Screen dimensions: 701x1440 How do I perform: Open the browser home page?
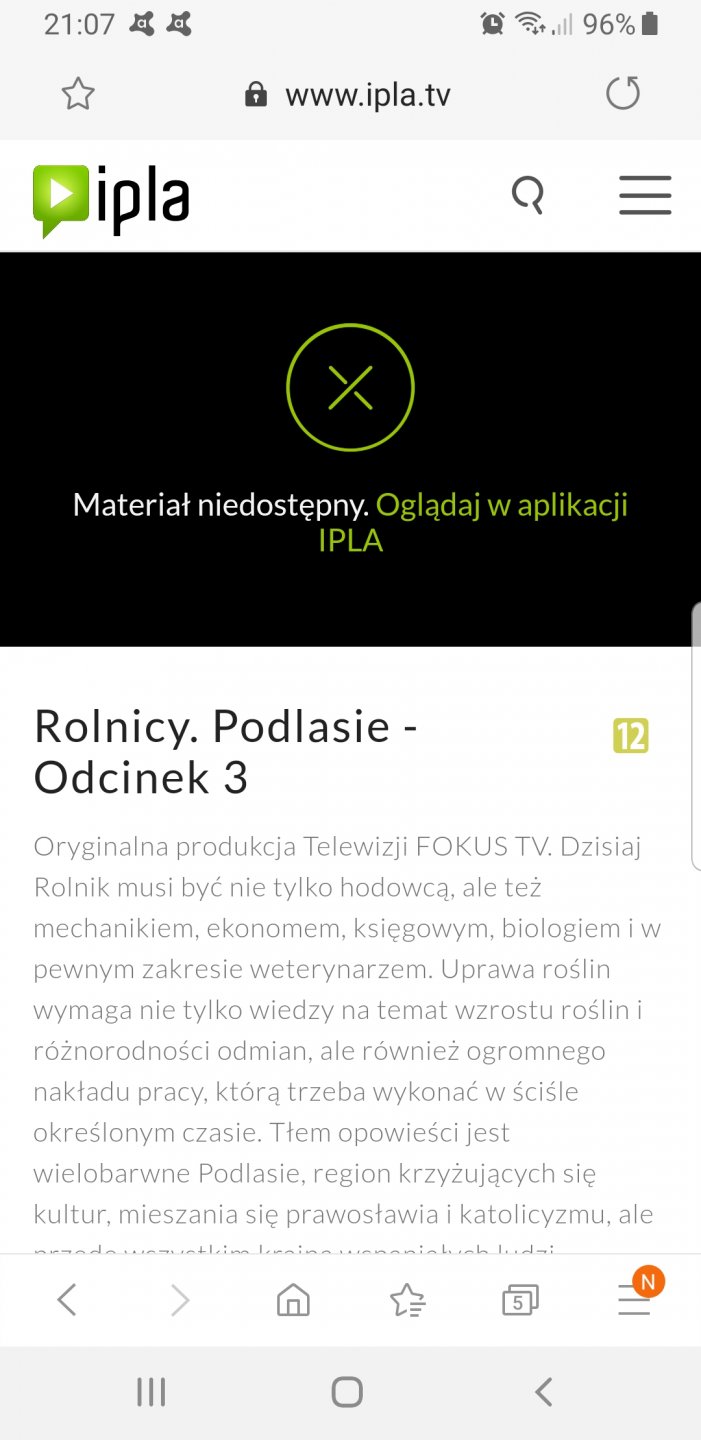tap(293, 1300)
